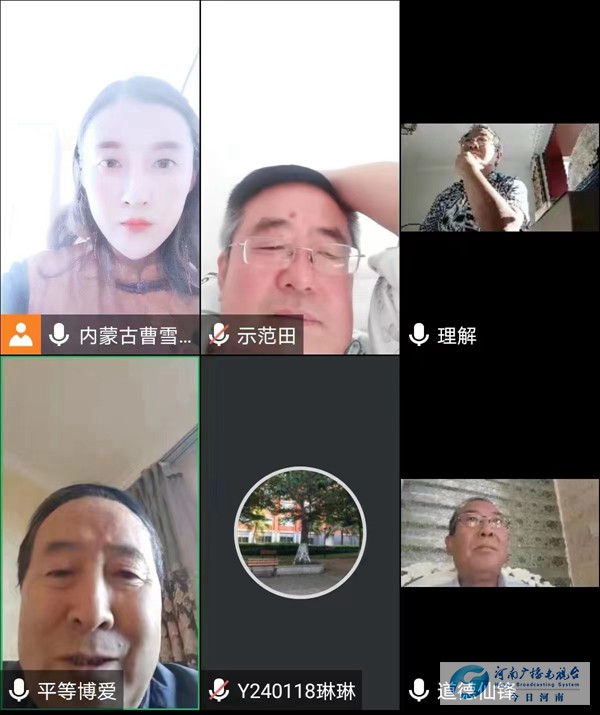Enlarge the video tile labeled 理解
600x715 pixels.
pos(500,177)
